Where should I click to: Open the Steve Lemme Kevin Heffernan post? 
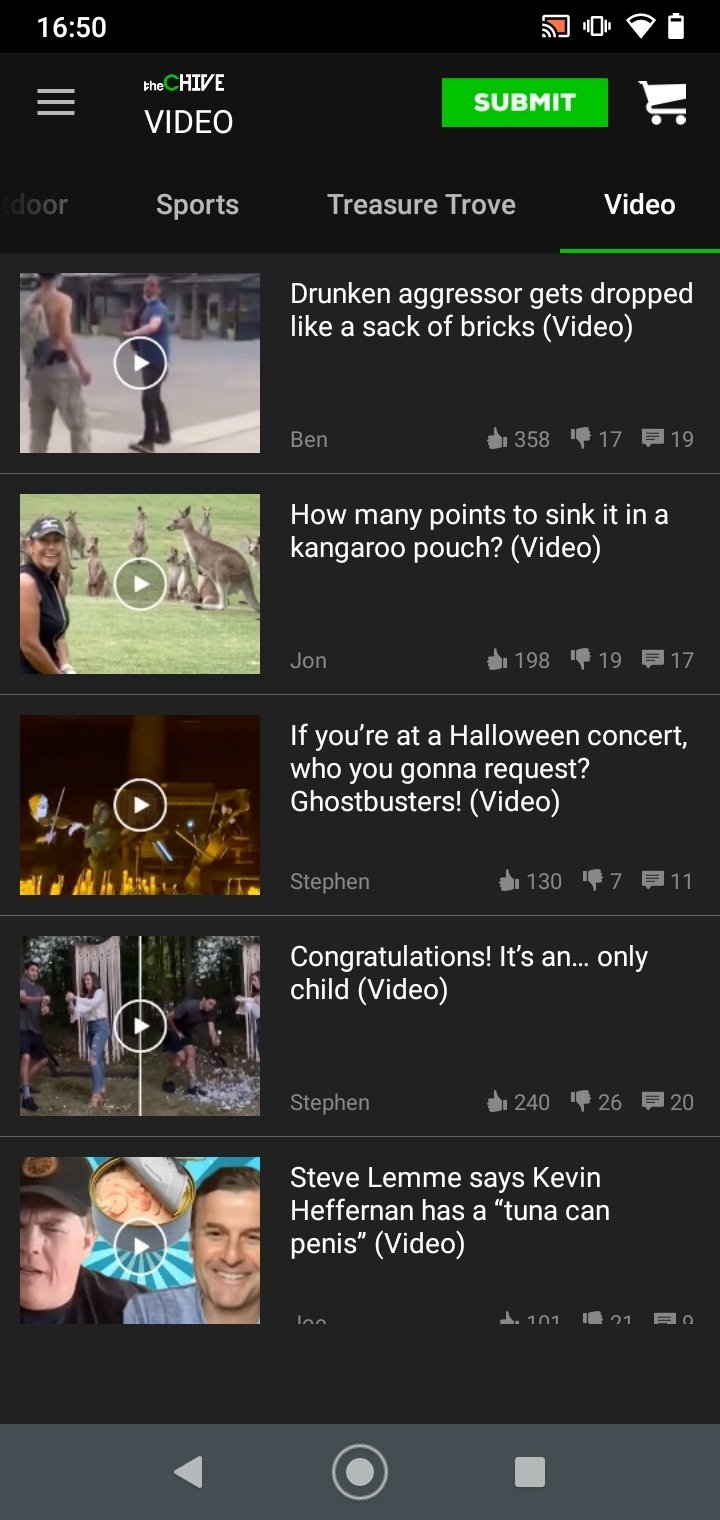point(450,1210)
